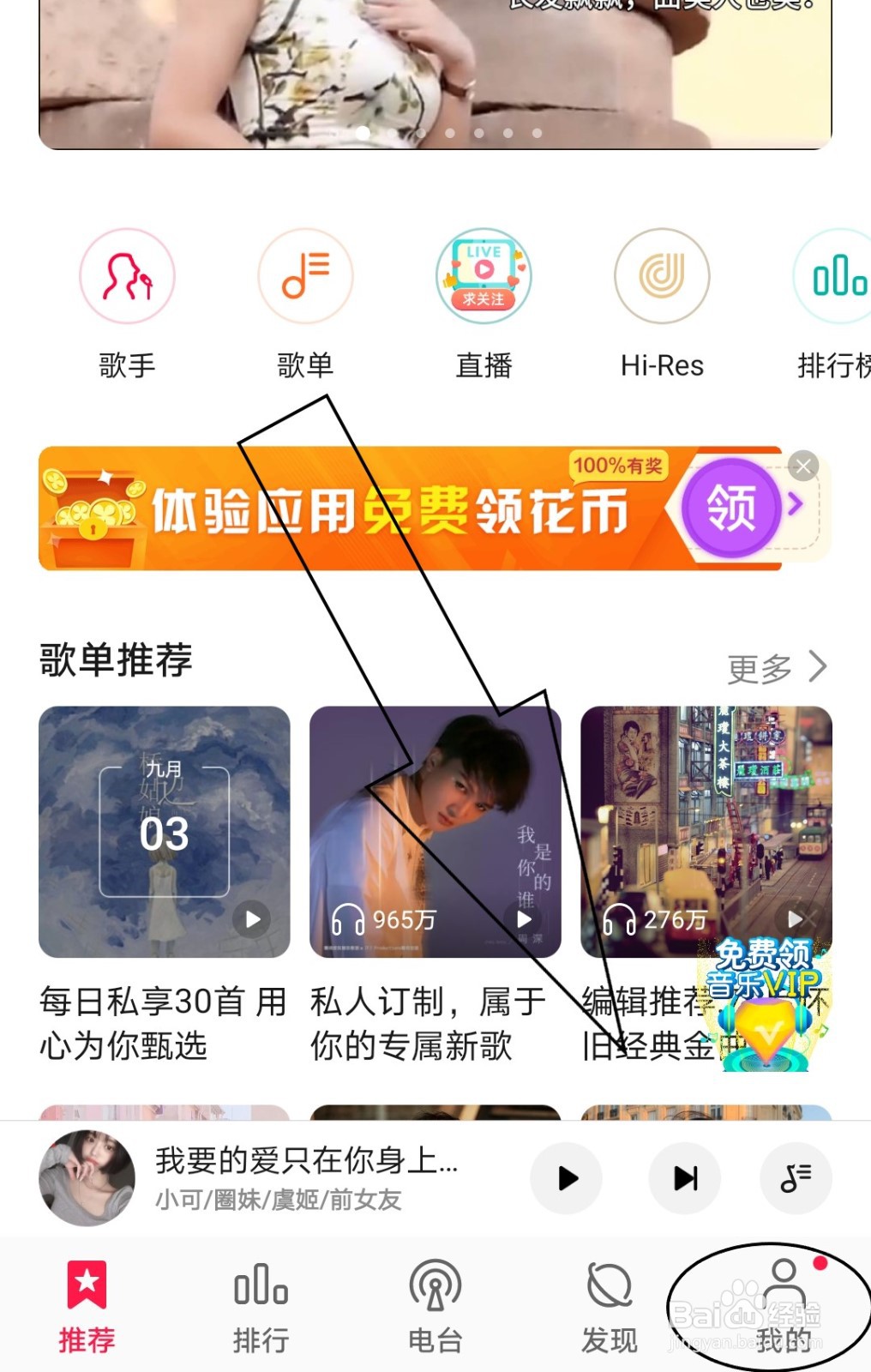The image size is (871, 1372).
Task: Open the current play queue
Action: 796,1179
